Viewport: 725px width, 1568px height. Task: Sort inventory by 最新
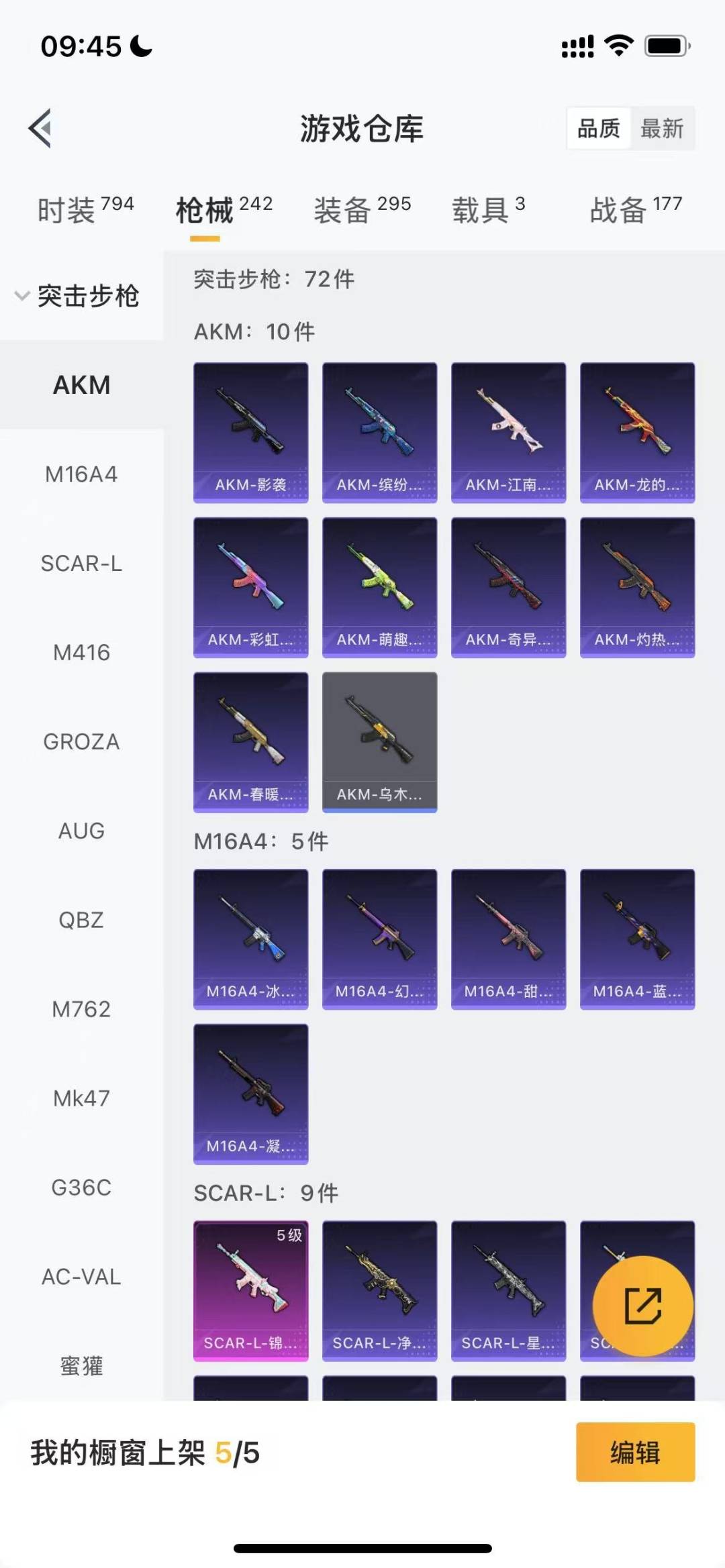[662, 128]
